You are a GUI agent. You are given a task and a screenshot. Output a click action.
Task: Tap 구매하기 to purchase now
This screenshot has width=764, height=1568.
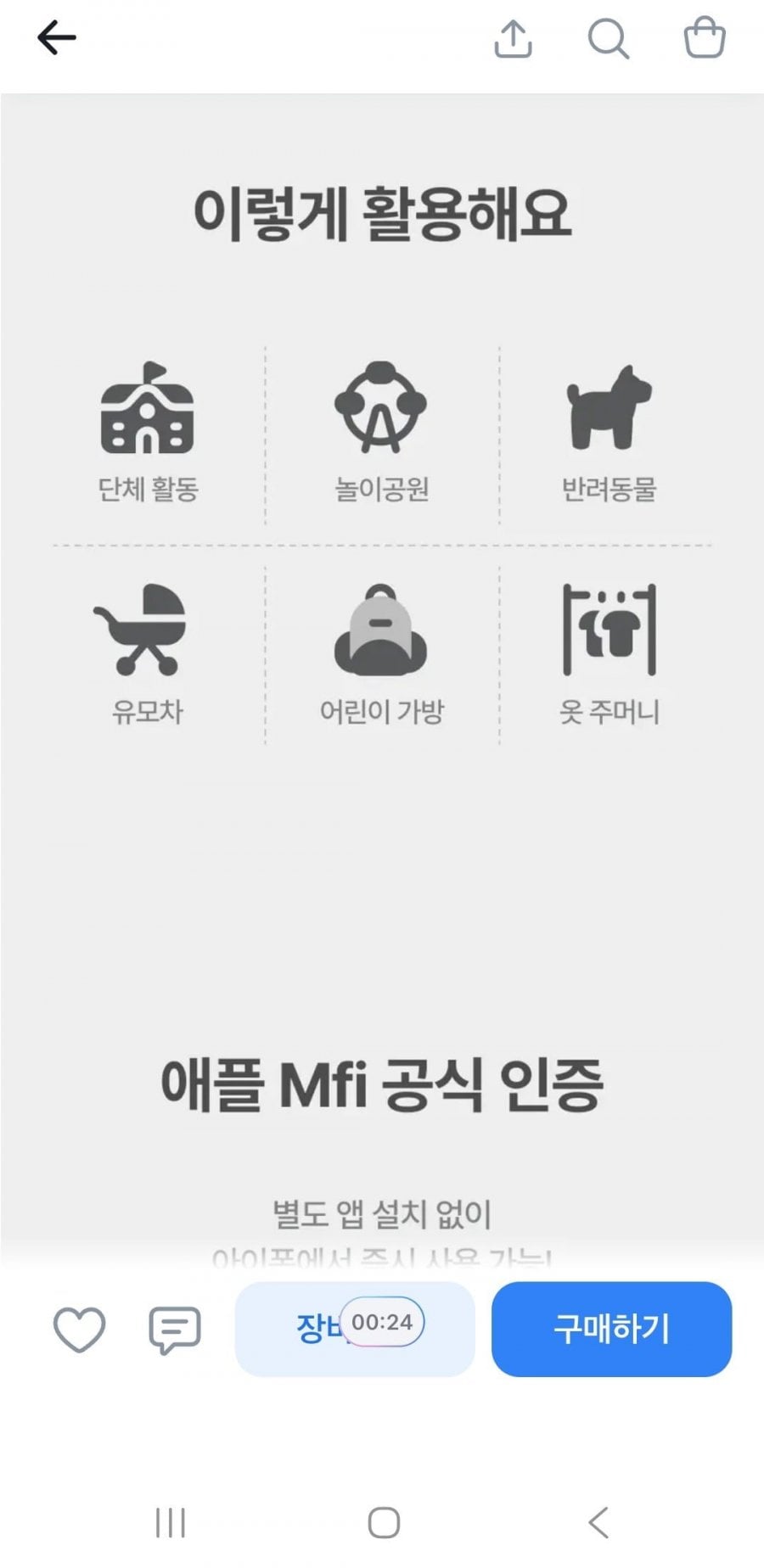click(611, 1329)
